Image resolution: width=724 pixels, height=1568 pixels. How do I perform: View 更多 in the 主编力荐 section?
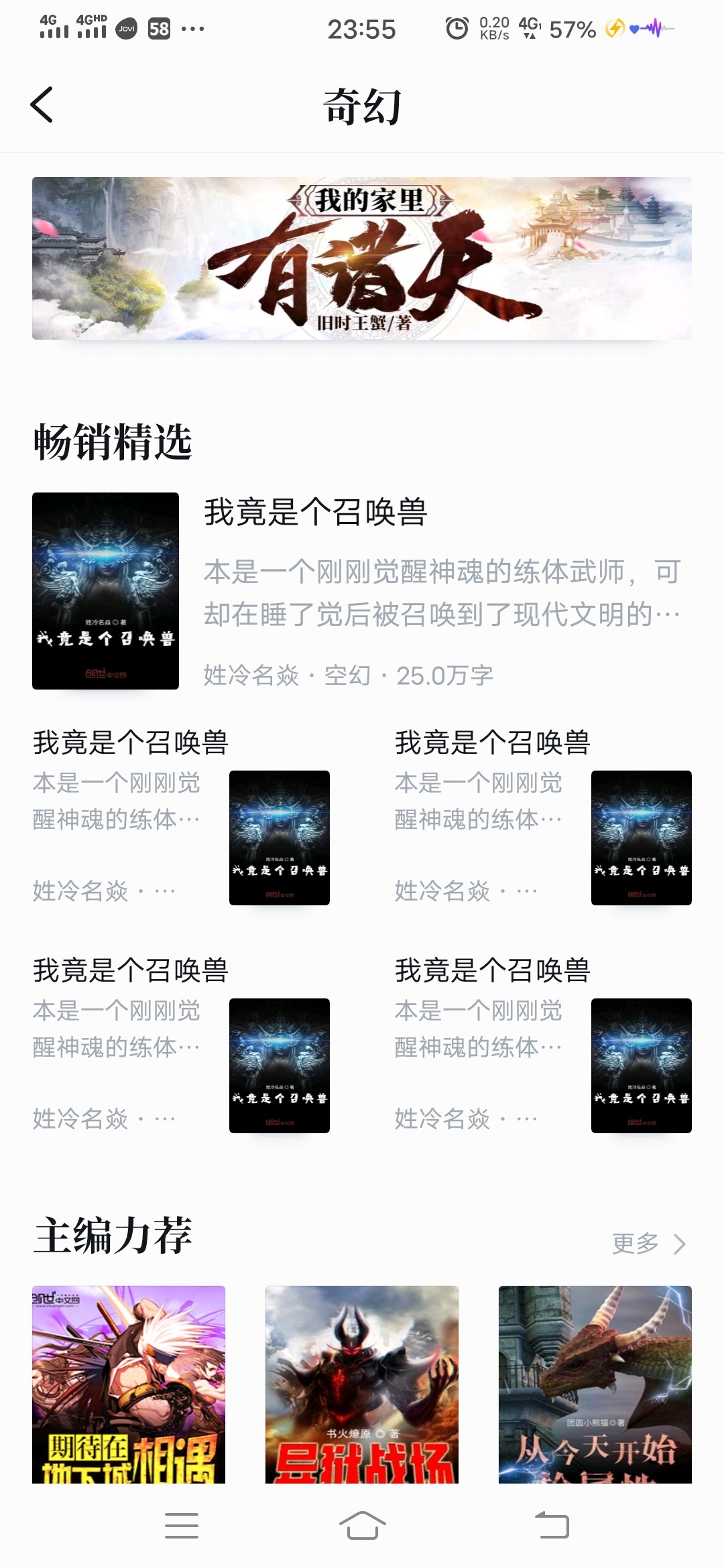[x=648, y=1244]
